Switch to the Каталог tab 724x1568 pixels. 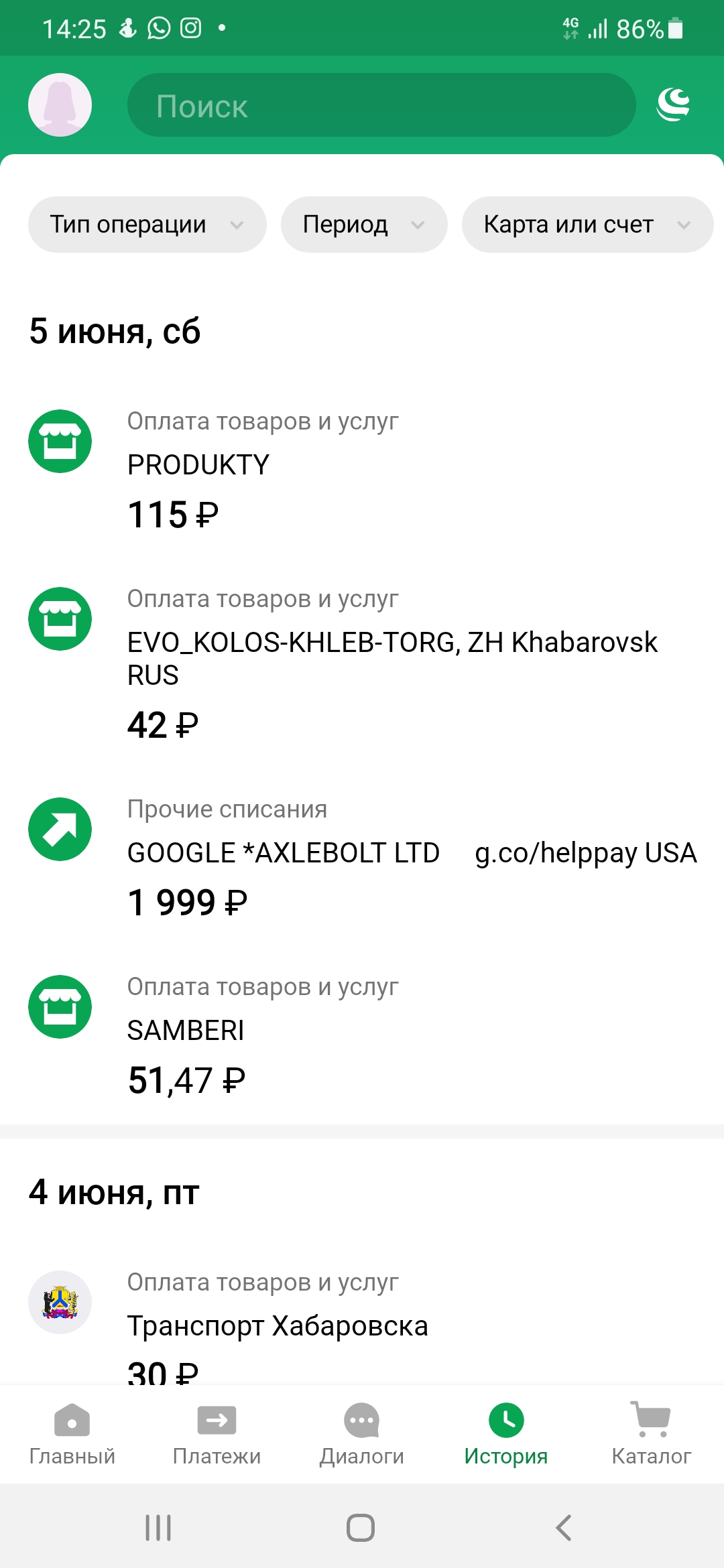(x=651, y=1434)
